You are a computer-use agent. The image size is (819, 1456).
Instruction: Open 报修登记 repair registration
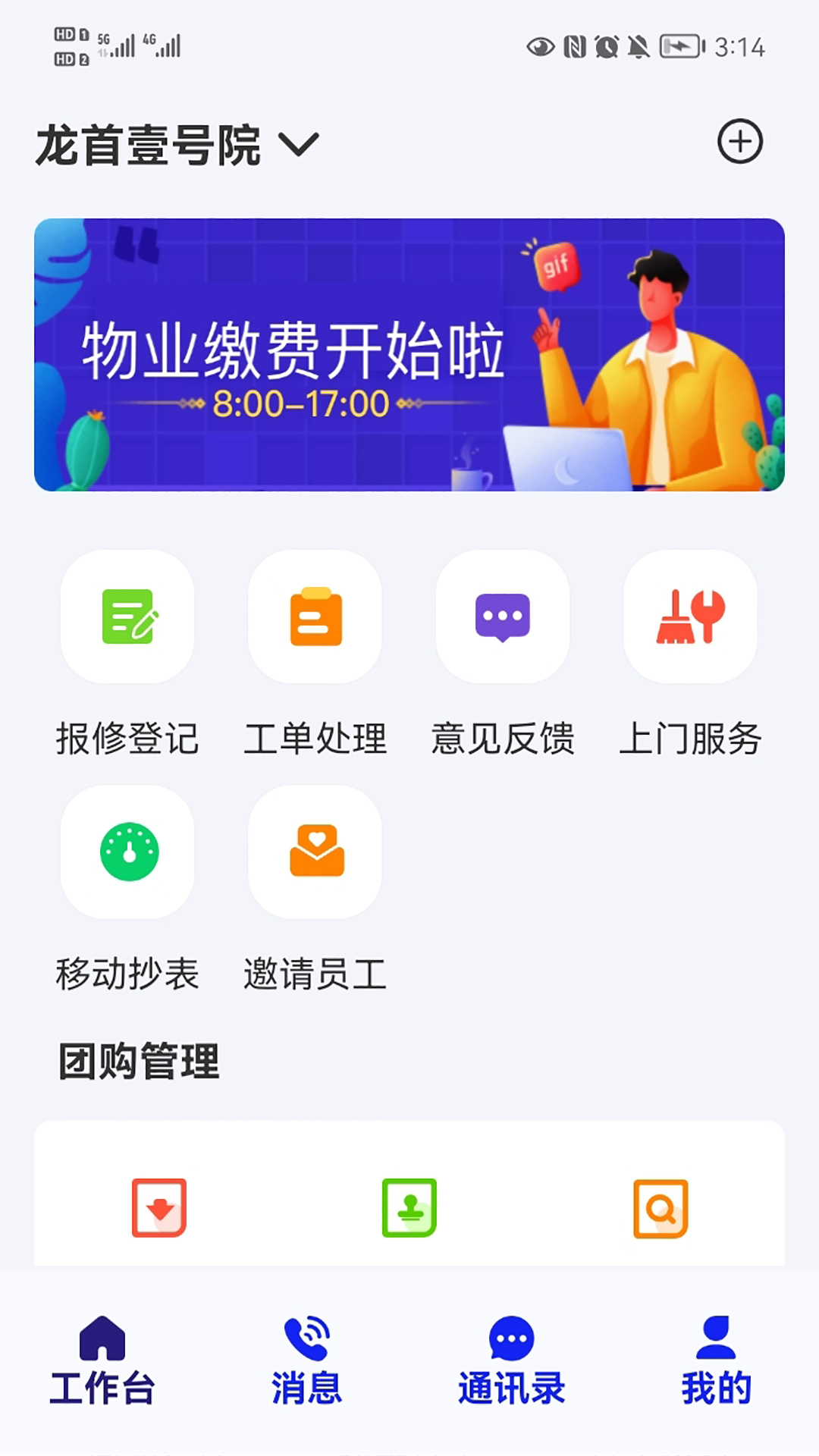tap(127, 617)
